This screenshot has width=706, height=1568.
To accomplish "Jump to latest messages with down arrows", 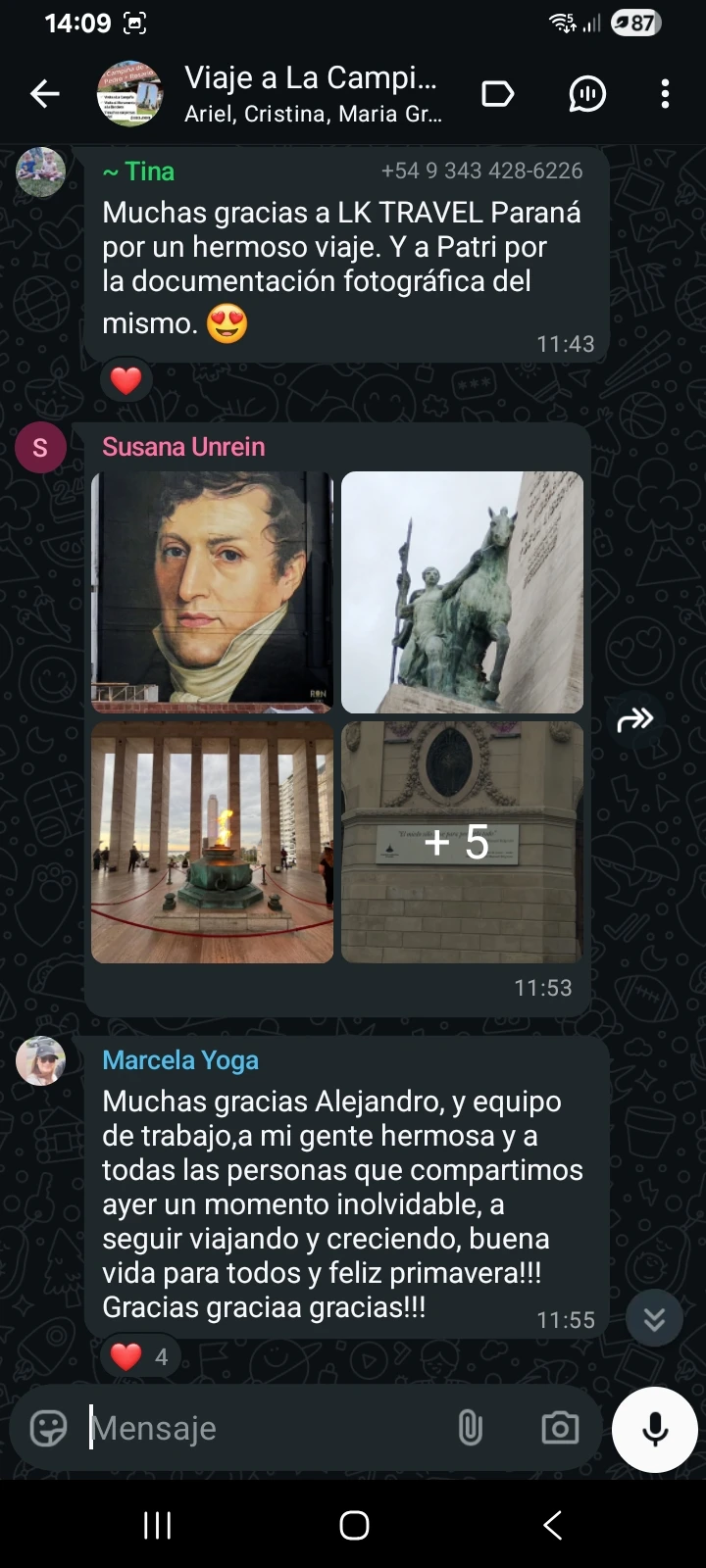I will [654, 1319].
